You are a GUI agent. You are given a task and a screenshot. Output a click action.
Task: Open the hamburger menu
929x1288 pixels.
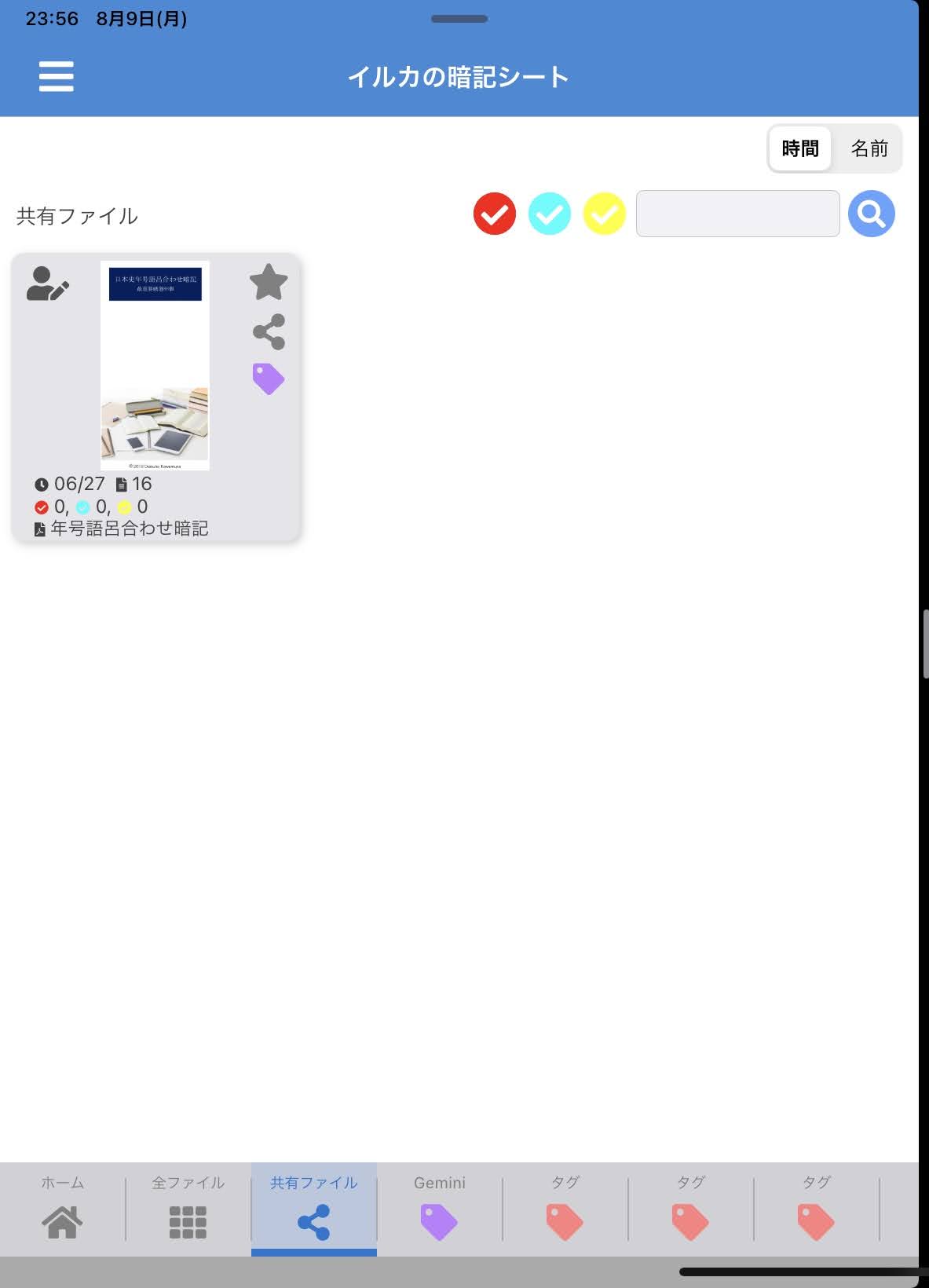pyautogui.click(x=57, y=76)
